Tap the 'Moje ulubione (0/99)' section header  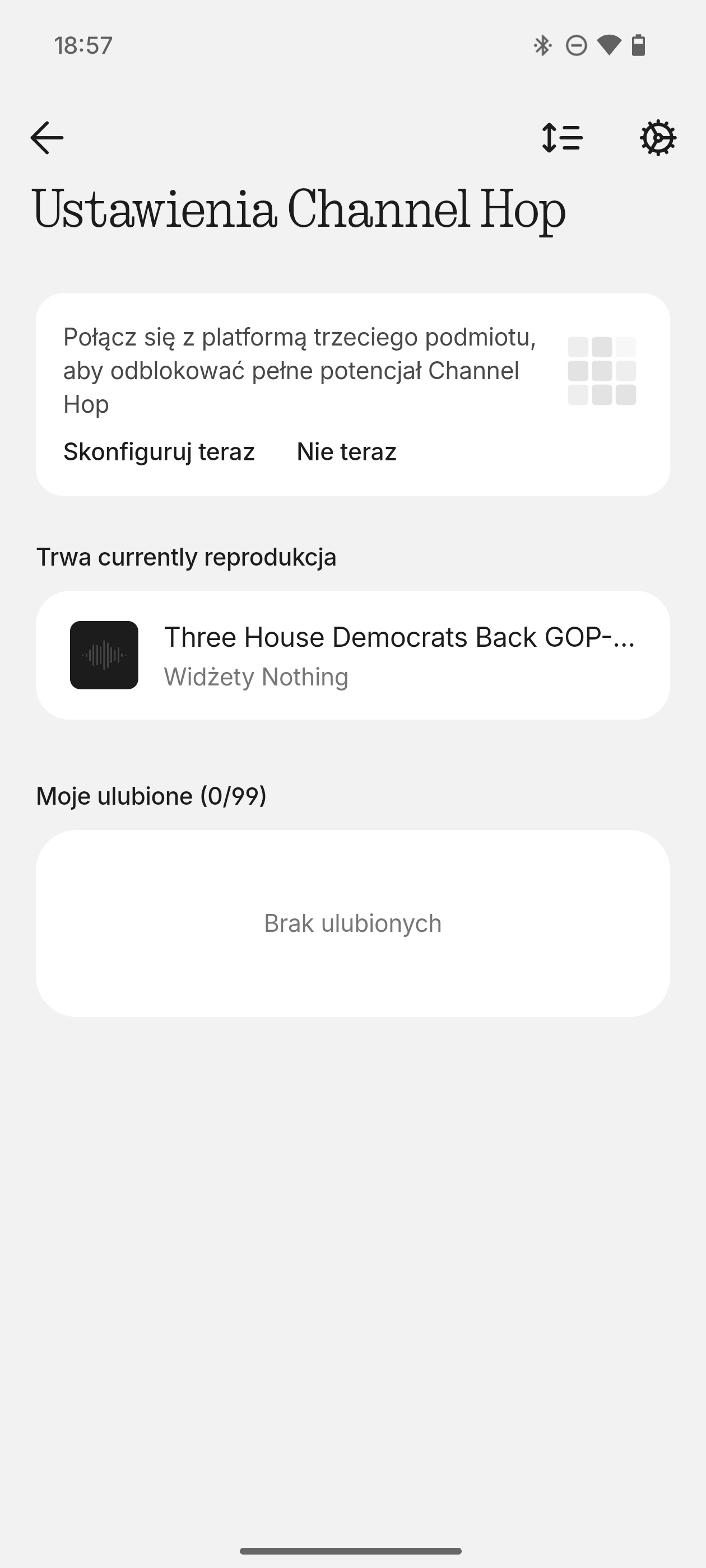(x=152, y=795)
